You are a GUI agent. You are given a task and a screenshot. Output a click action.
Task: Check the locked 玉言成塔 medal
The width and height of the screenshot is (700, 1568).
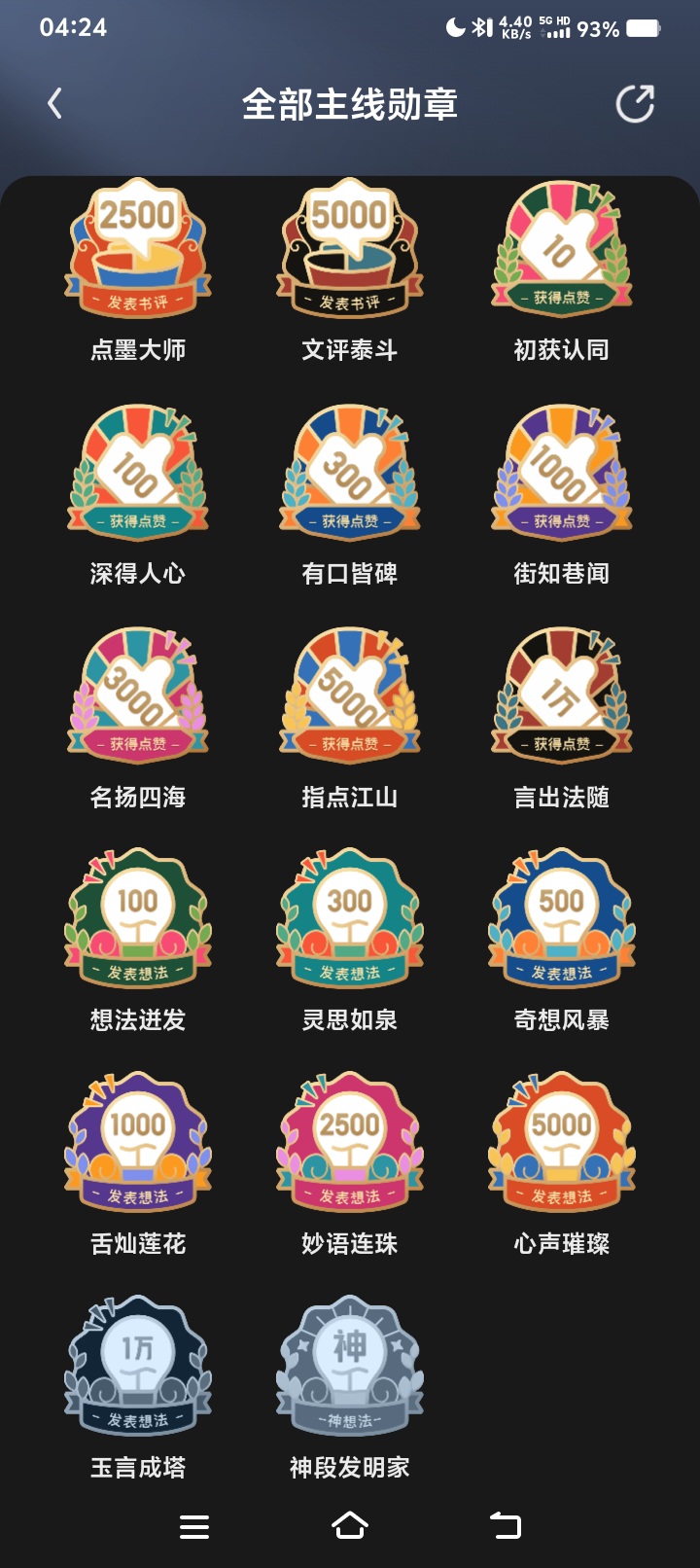coord(138,1368)
